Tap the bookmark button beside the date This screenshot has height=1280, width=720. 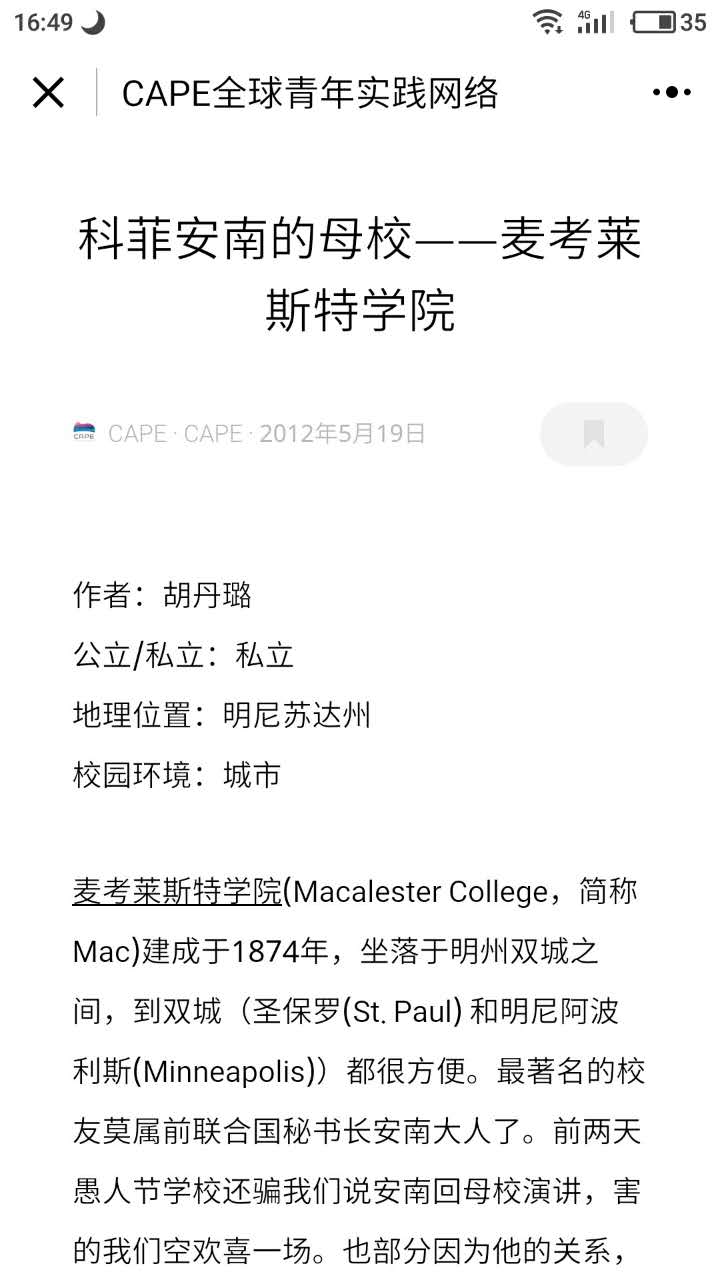(x=594, y=434)
